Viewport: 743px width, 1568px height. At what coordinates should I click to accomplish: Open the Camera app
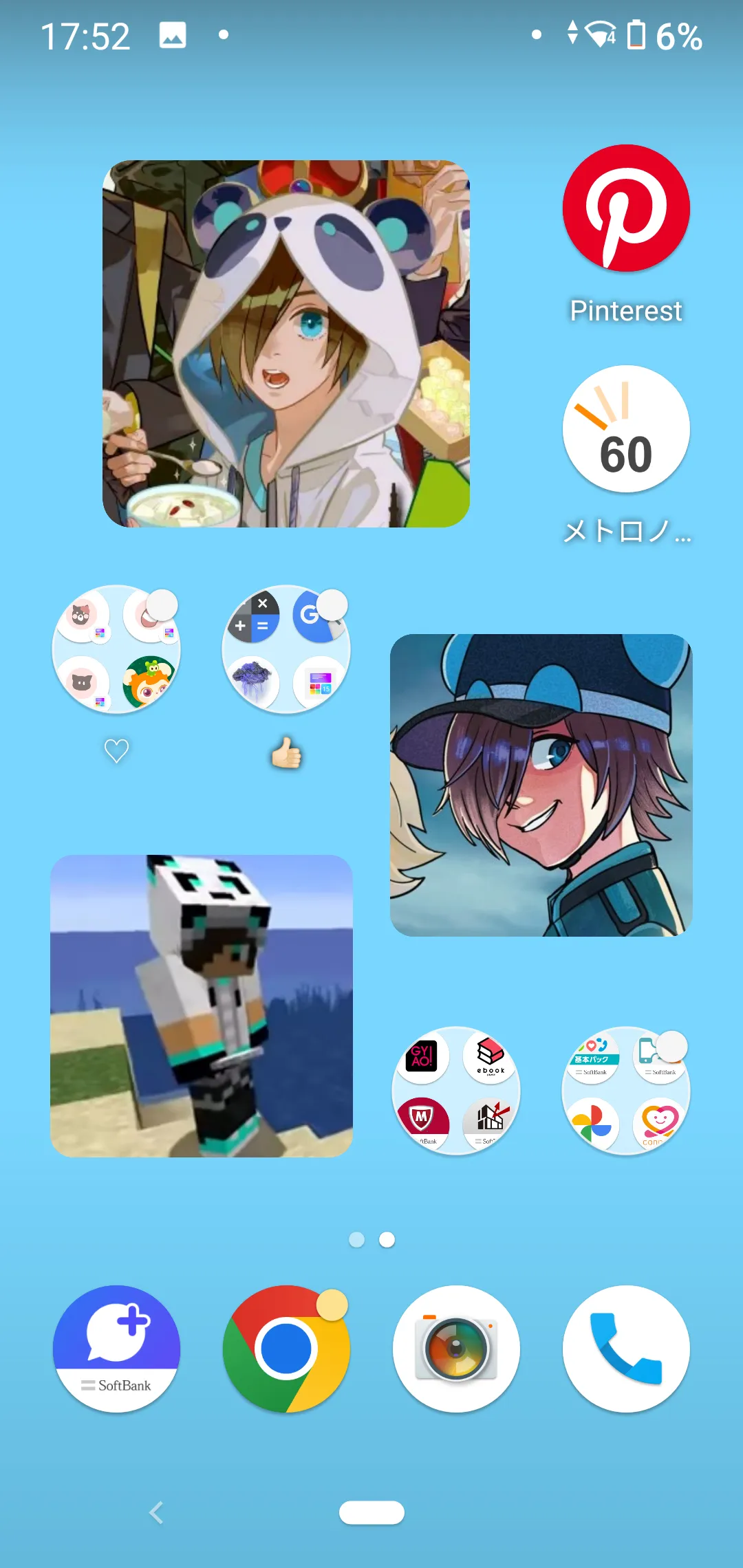point(456,1349)
